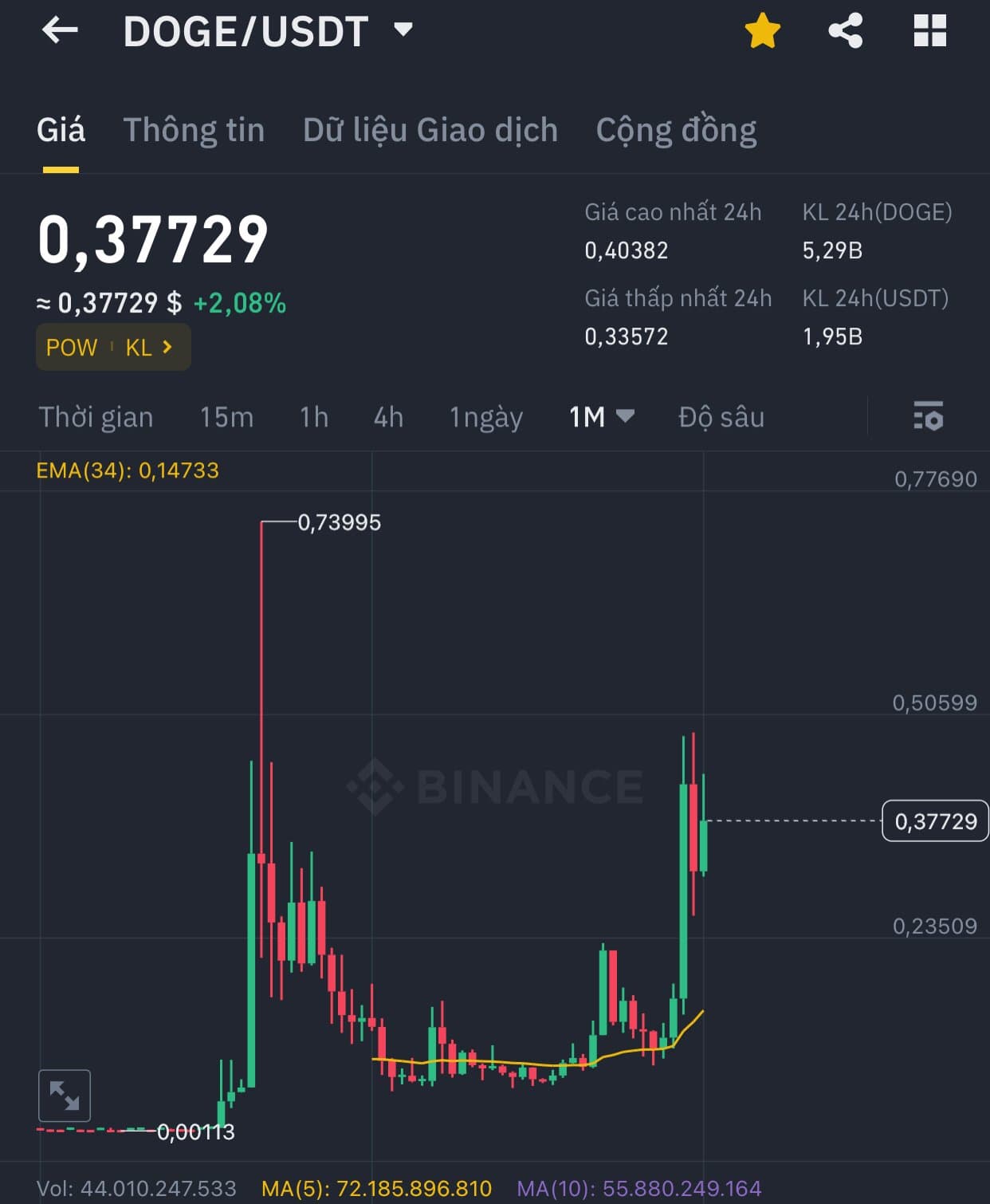Expand the 1M interval dropdown
The width and height of the screenshot is (990, 1204).
tap(601, 417)
